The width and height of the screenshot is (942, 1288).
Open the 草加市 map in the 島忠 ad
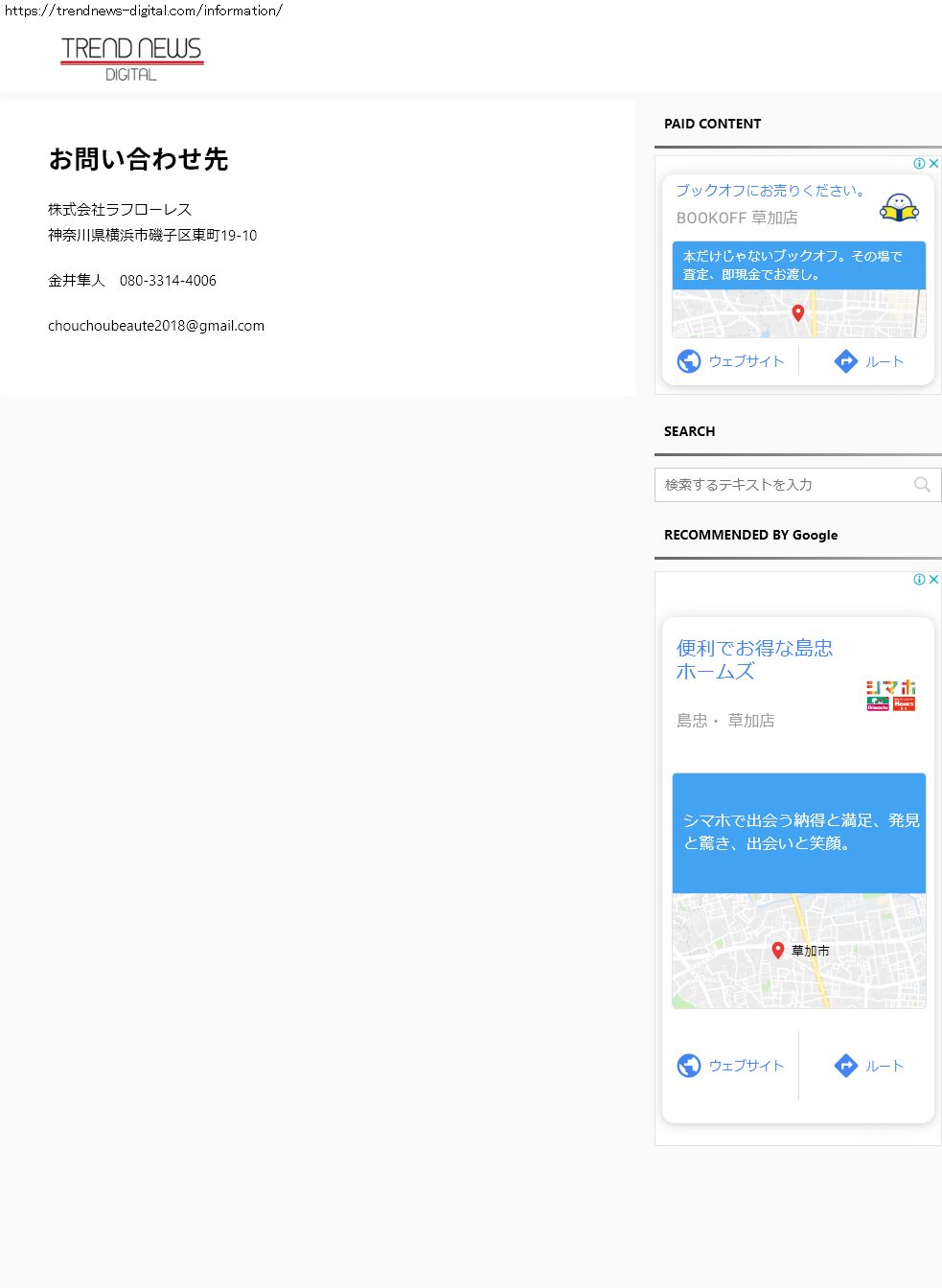pyautogui.click(x=798, y=951)
